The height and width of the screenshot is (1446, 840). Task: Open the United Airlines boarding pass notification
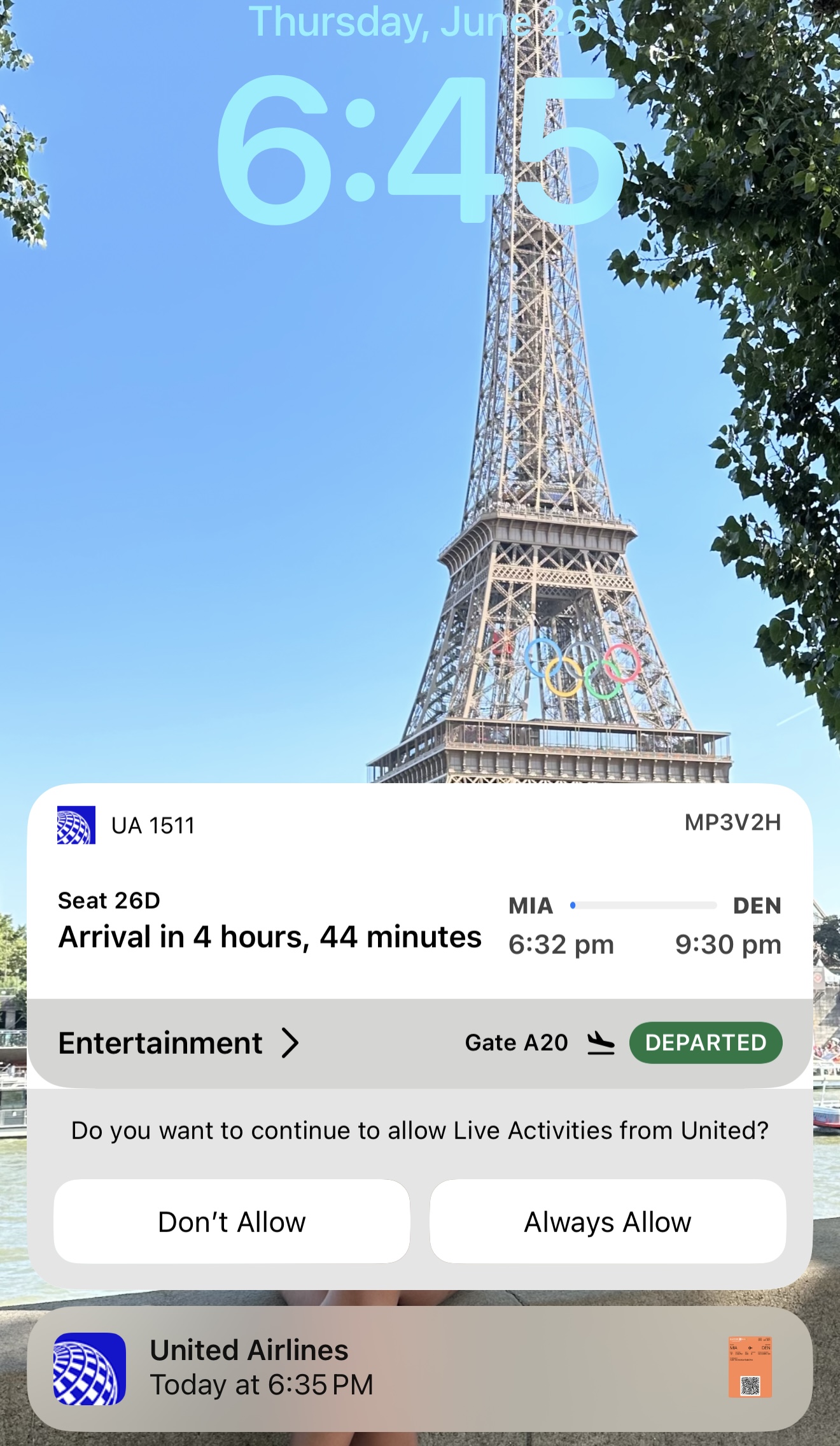click(419, 1368)
